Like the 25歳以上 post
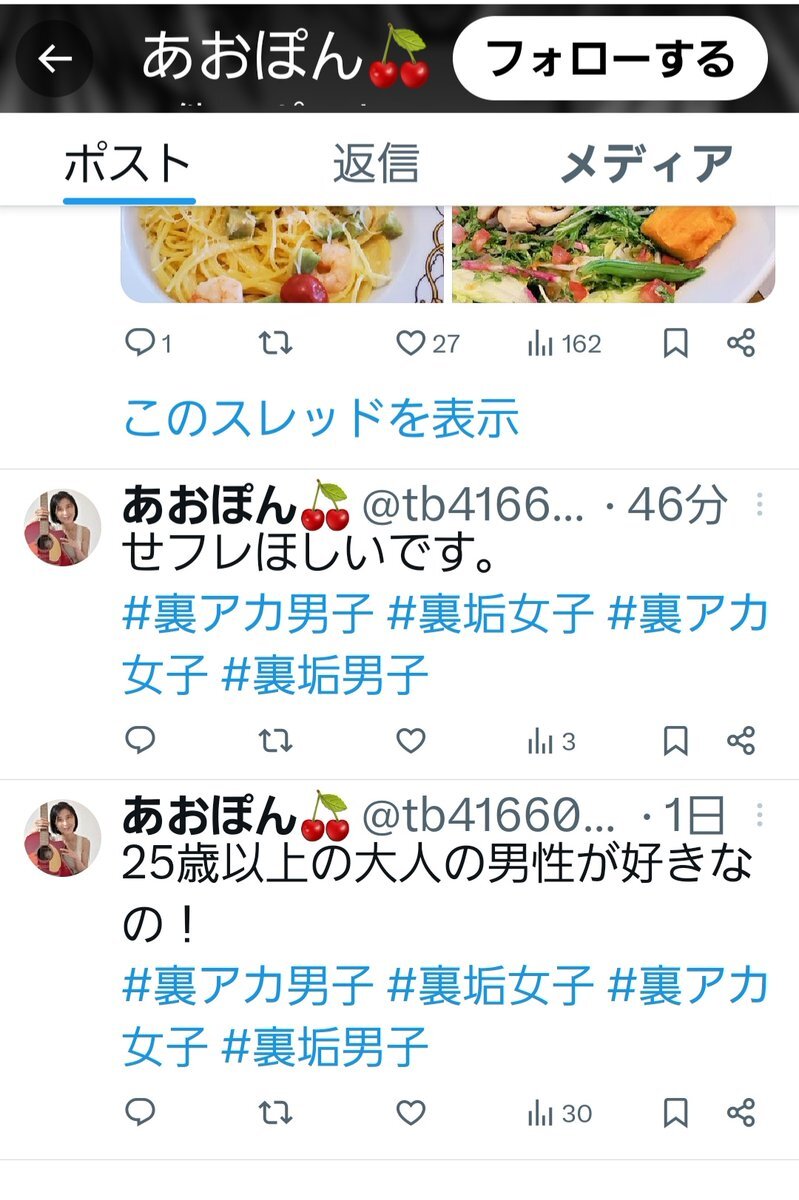Viewport: 799px width, 1200px height. click(411, 1112)
